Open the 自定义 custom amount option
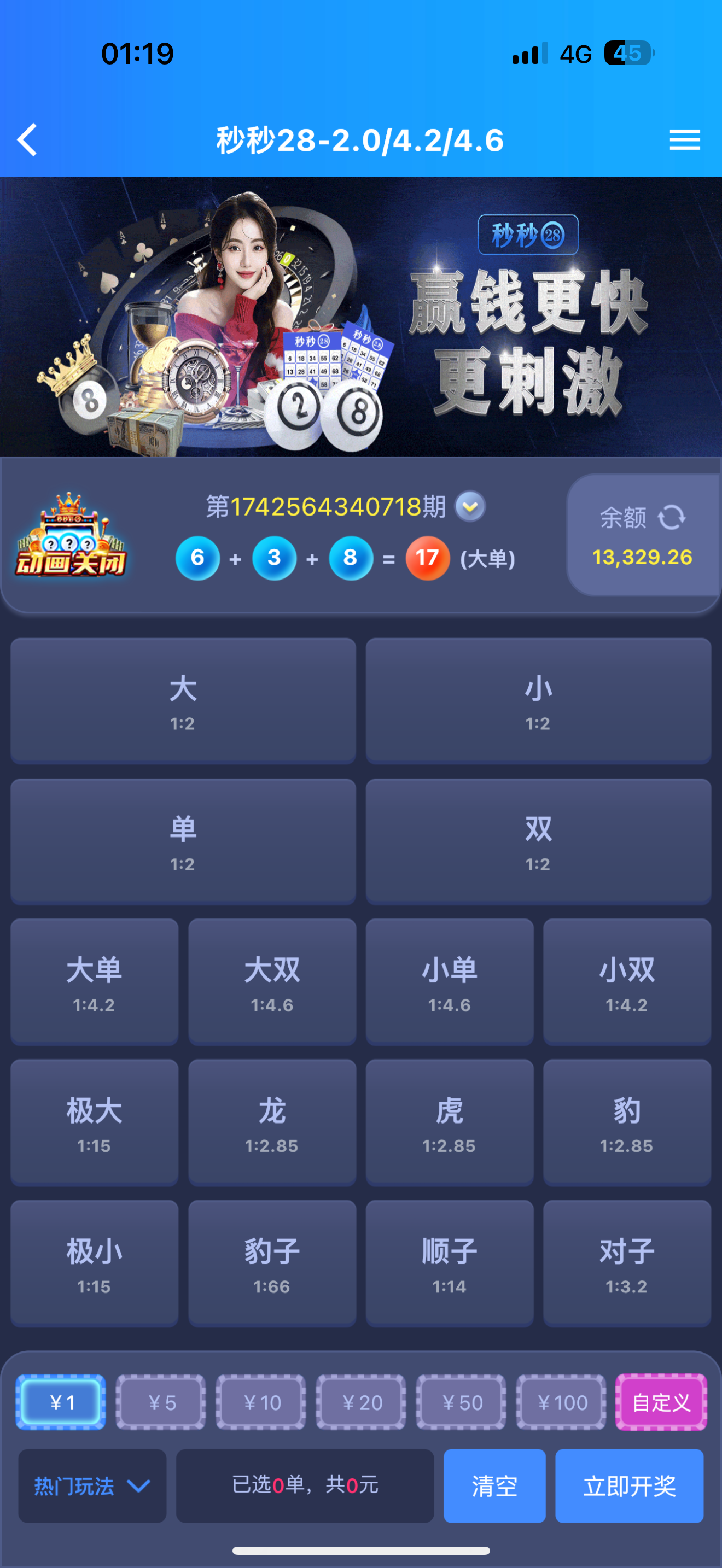 click(661, 1402)
